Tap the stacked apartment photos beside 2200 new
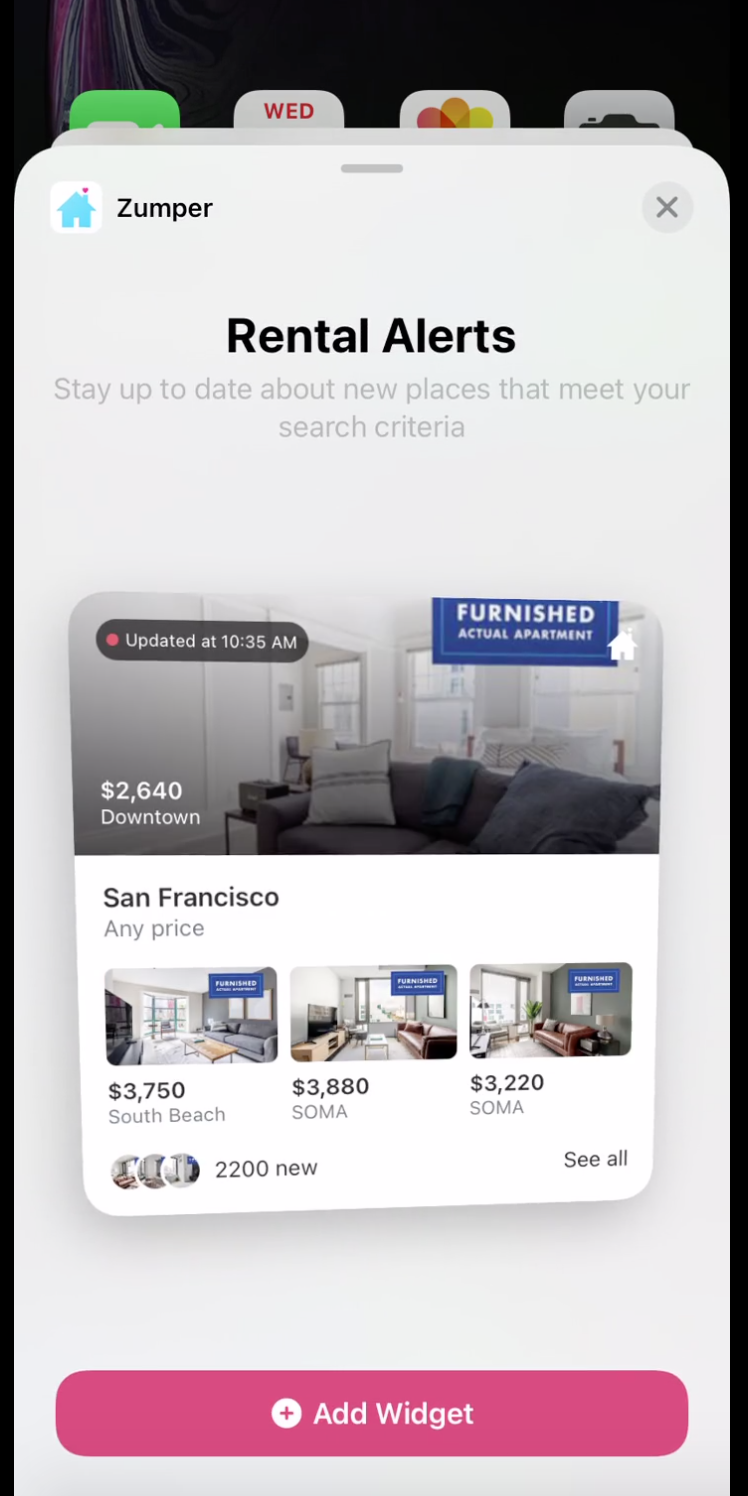The height and width of the screenshot is (1496, 748). [x=155, y=1168]
